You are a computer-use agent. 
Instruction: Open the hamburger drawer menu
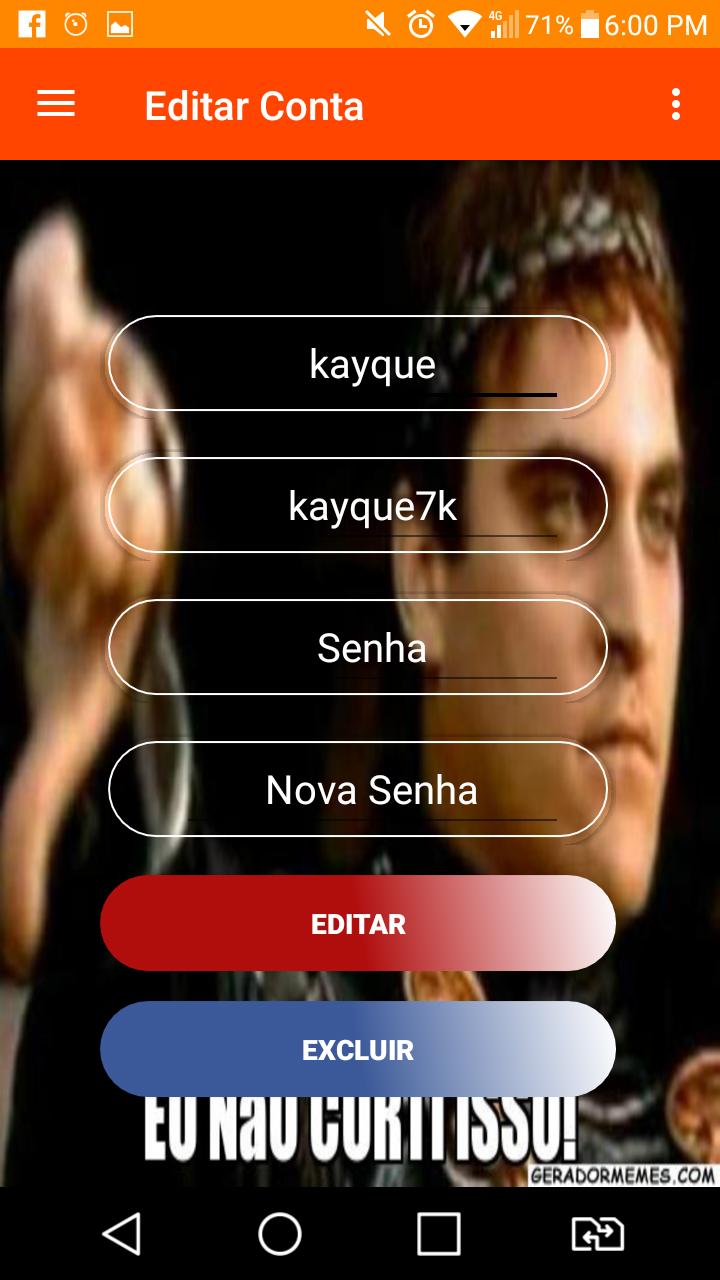56,104
